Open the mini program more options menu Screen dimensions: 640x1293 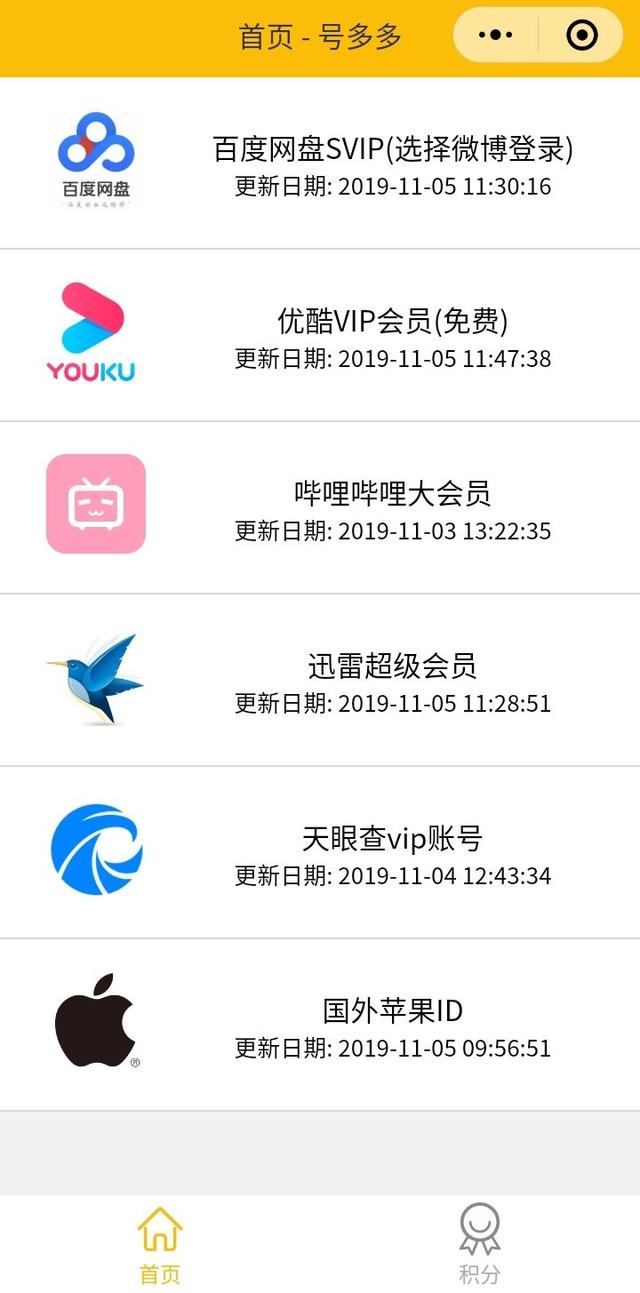496,36
